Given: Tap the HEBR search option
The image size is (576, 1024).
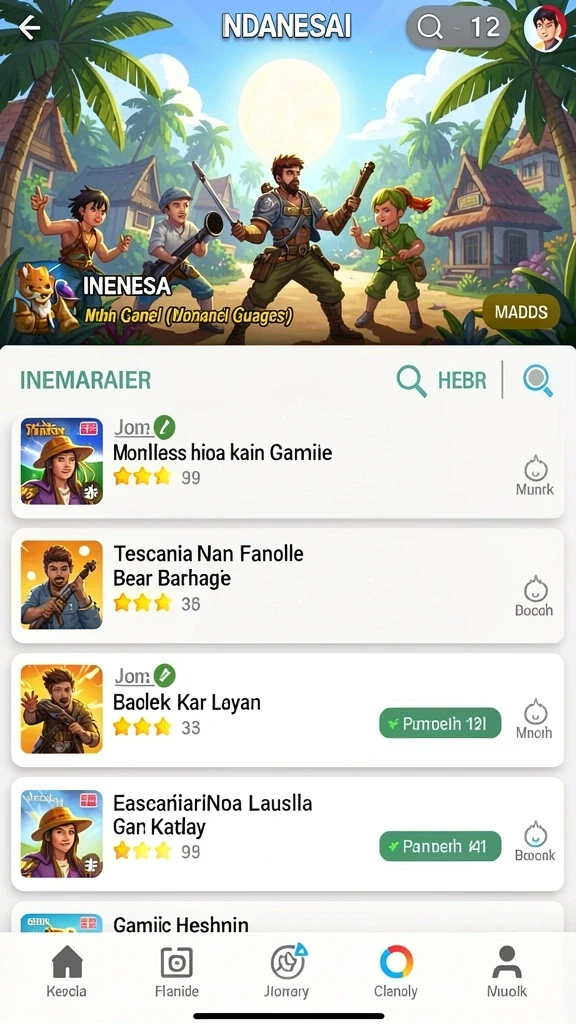Looking at the screenshot, I should (x=441, y=379).
